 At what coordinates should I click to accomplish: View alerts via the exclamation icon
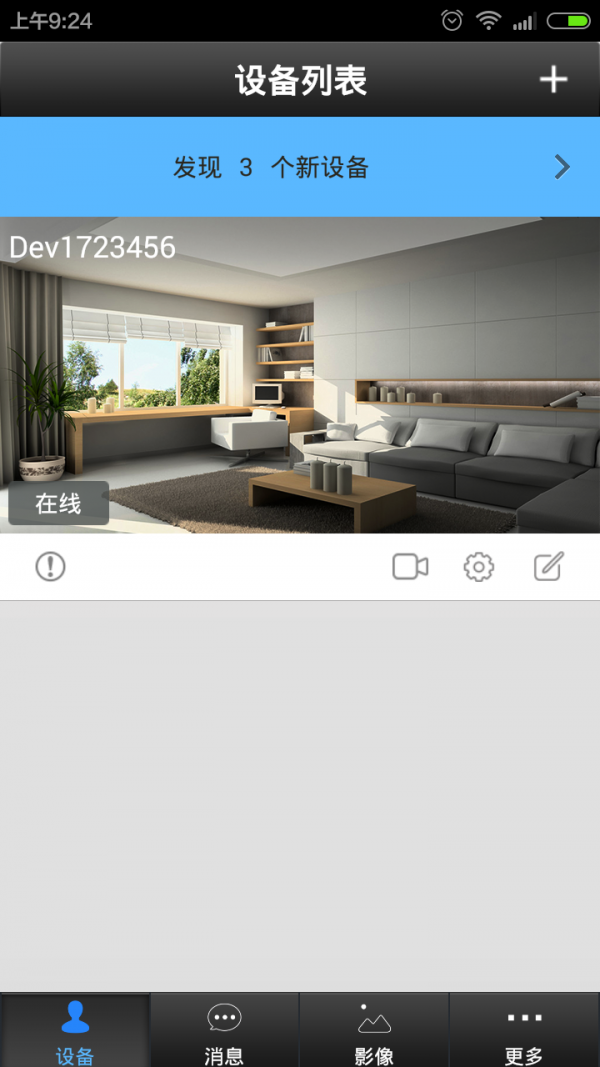[x=50, y=567]
